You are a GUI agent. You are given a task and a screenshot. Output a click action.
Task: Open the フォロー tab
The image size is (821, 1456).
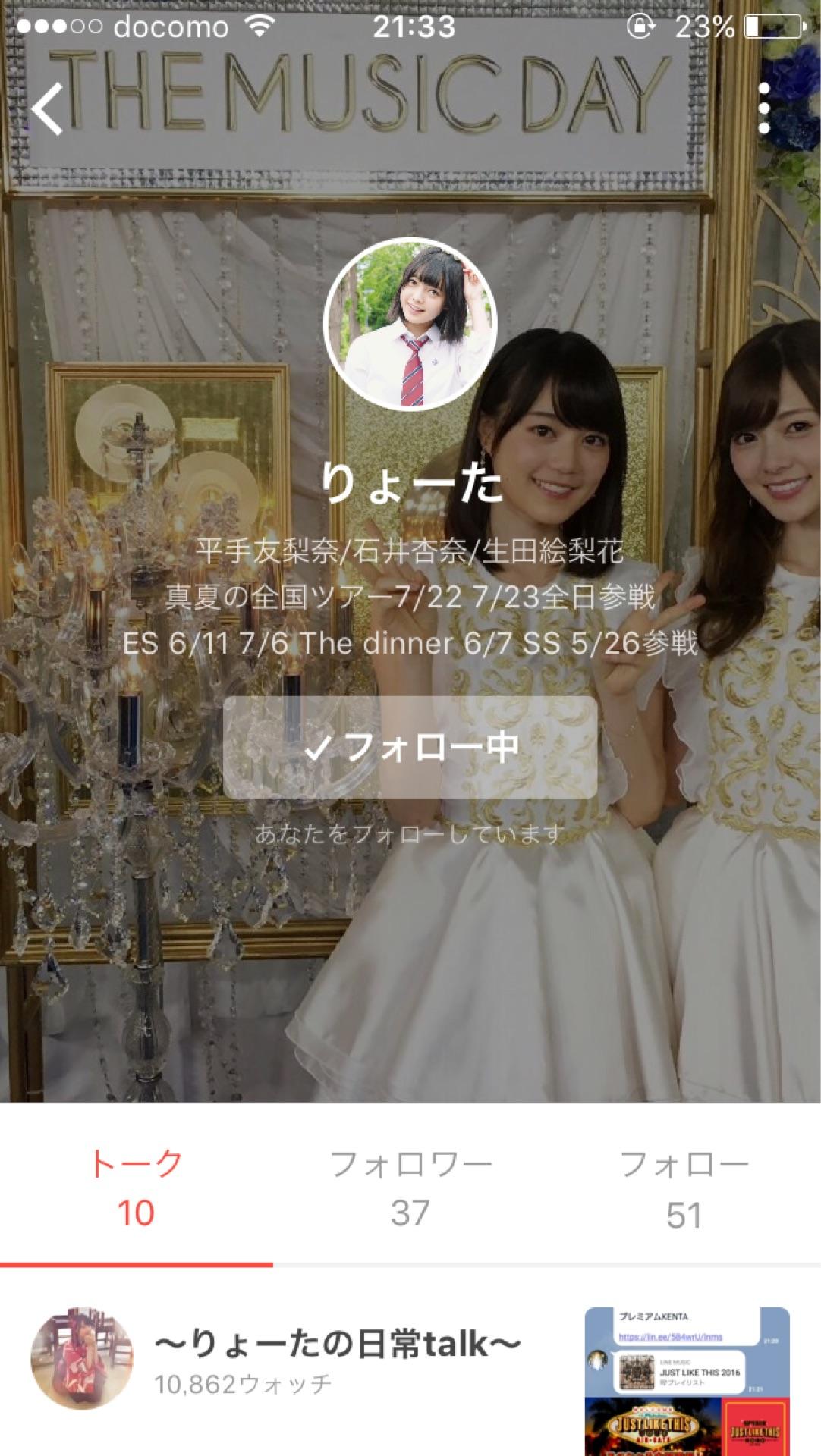[x=684, y=1187]
